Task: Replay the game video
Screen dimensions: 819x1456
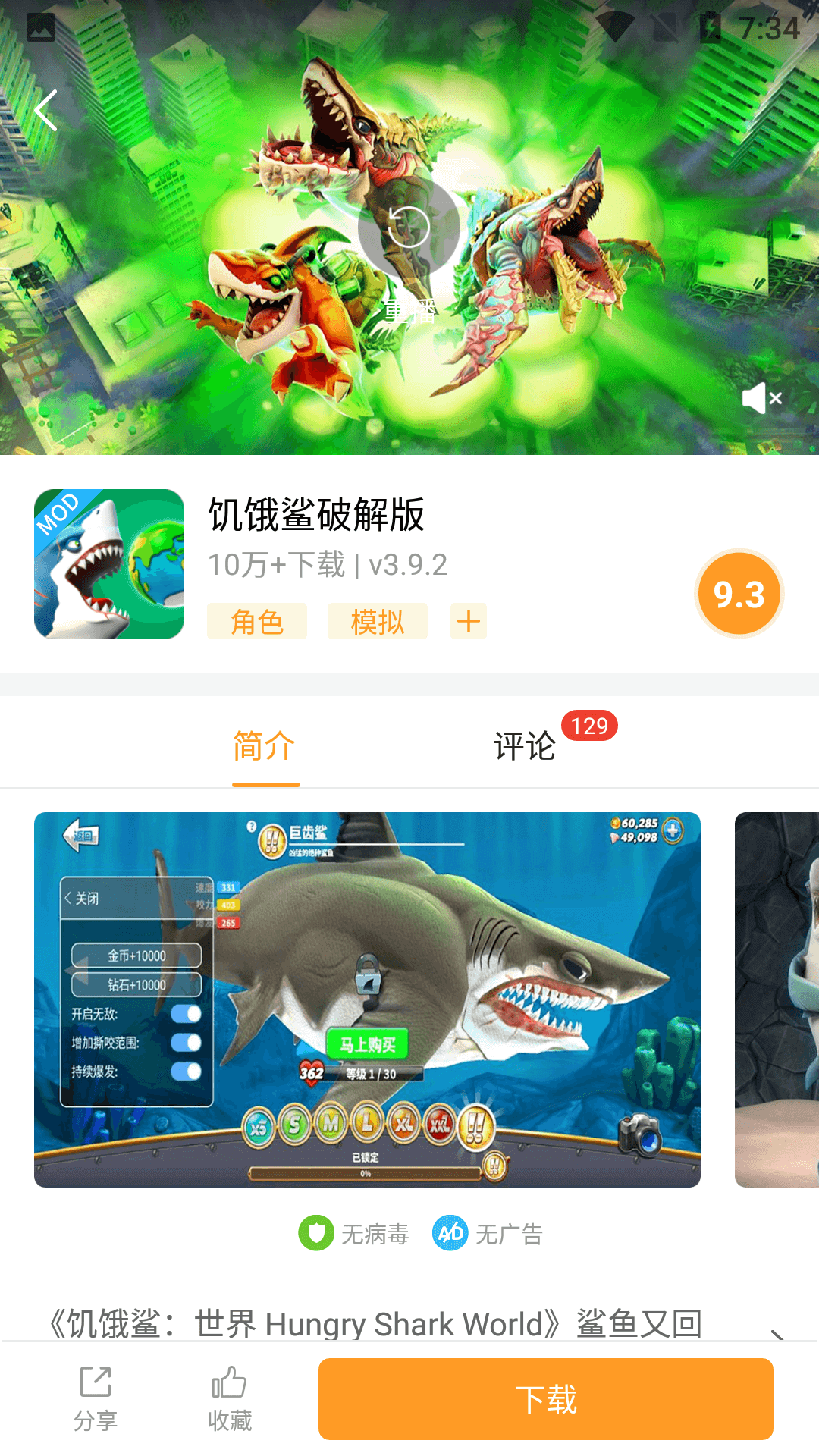Action: pyautogui.click(x=409, y=227)
